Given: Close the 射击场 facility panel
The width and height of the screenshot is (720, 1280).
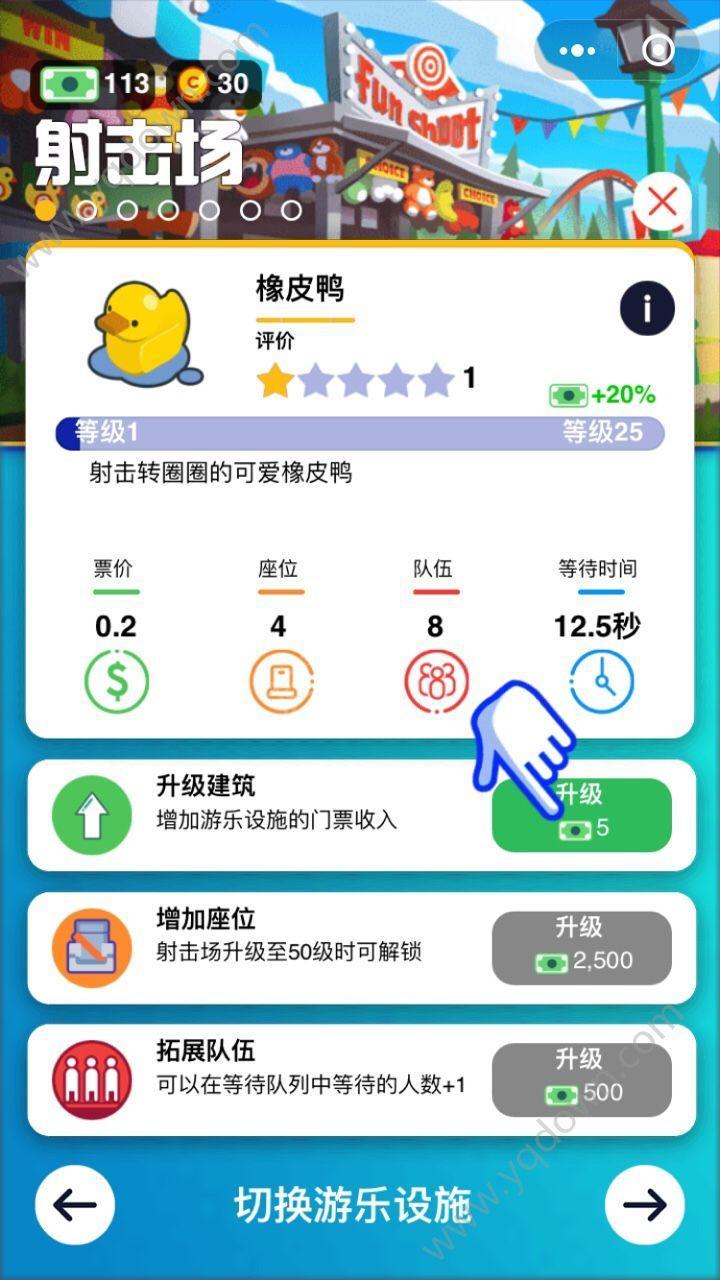Looking at the screenshot, I should click(x=662, y=203).
